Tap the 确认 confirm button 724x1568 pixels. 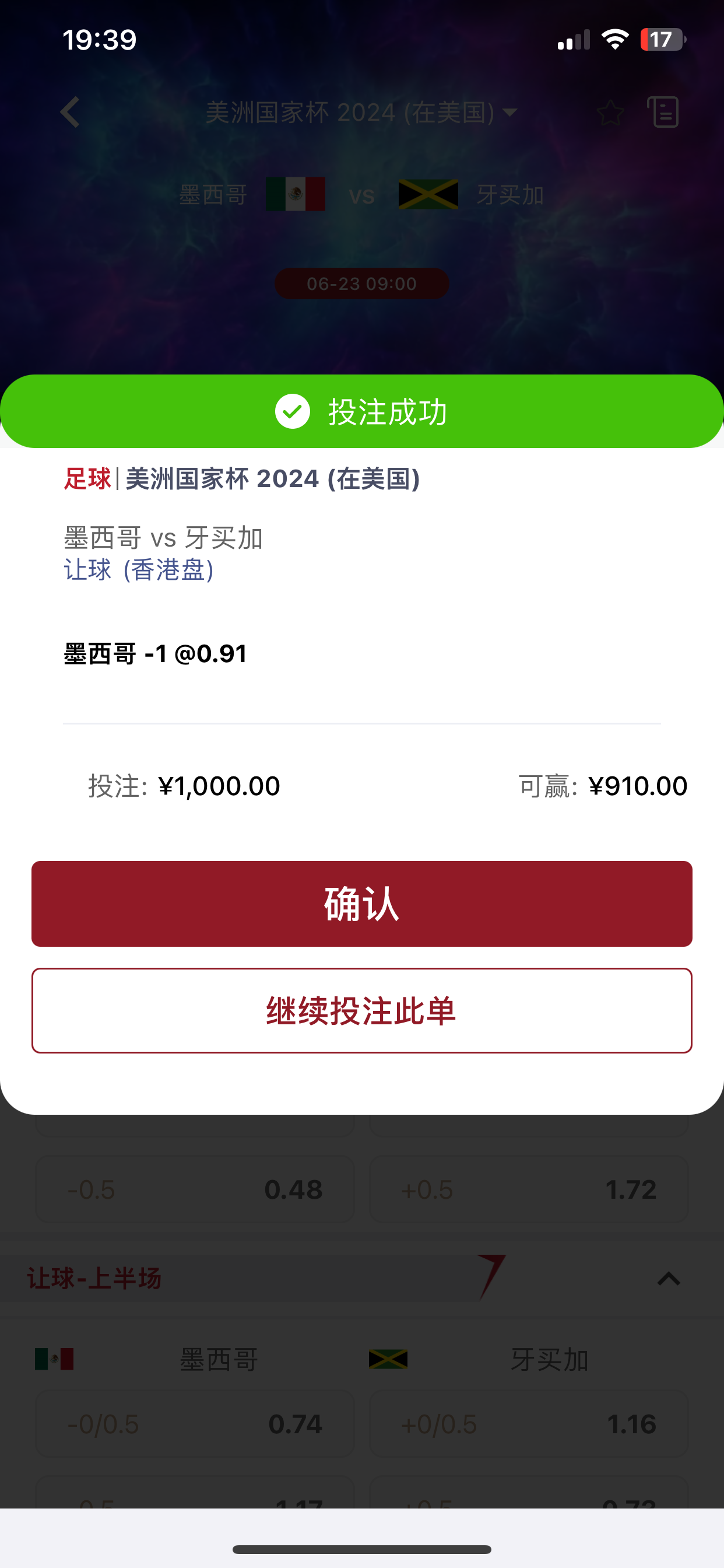[x=362, y=904]
